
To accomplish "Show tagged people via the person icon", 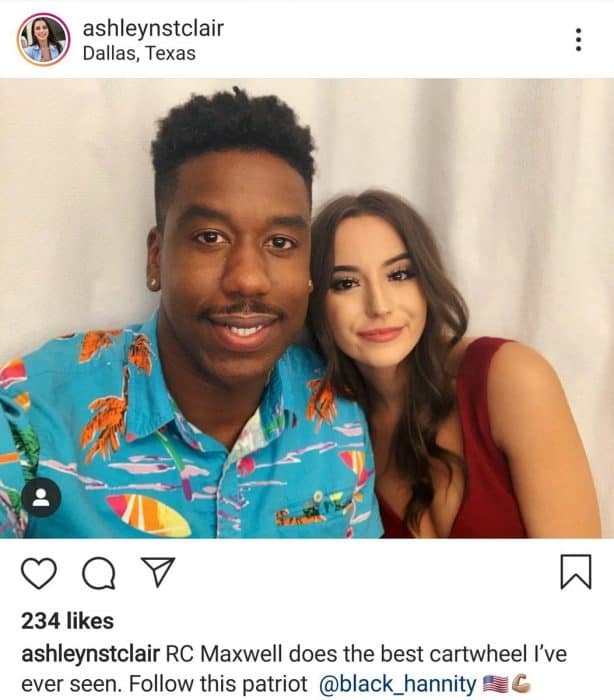I will [42, 497].
